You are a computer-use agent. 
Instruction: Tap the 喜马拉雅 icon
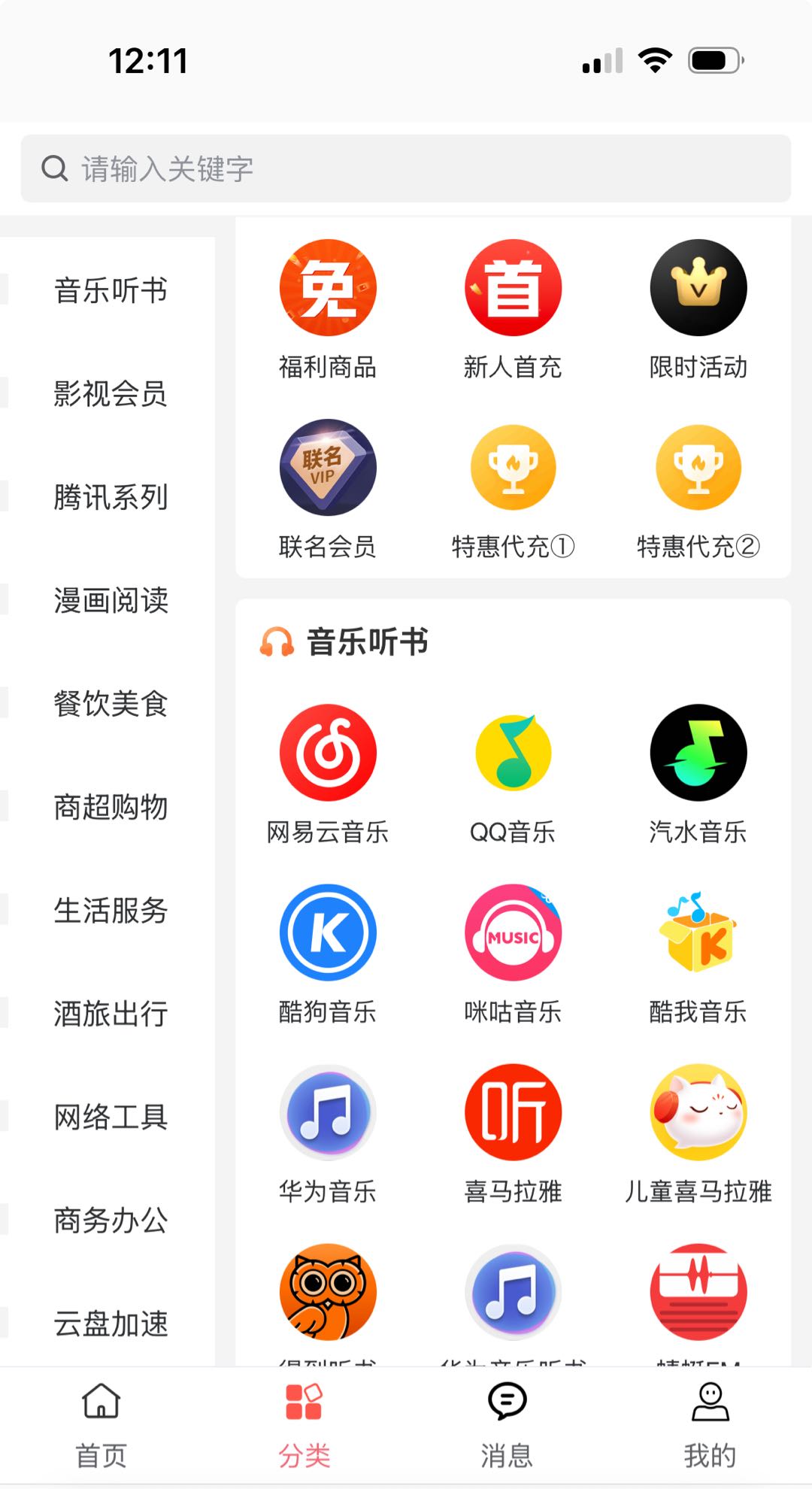click(x=513, y=1113)
